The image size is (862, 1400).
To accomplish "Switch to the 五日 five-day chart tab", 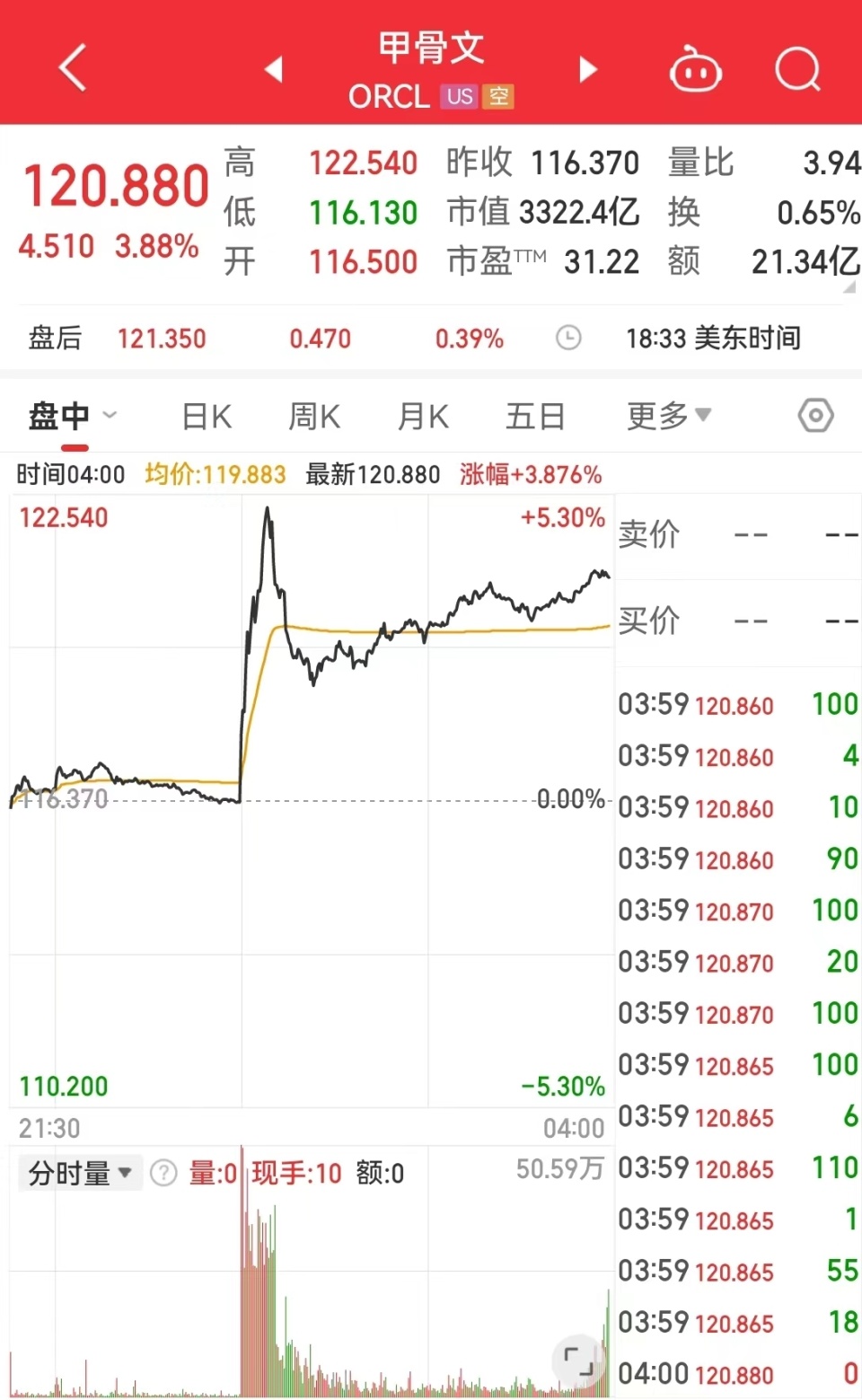I will click(535, 416).
